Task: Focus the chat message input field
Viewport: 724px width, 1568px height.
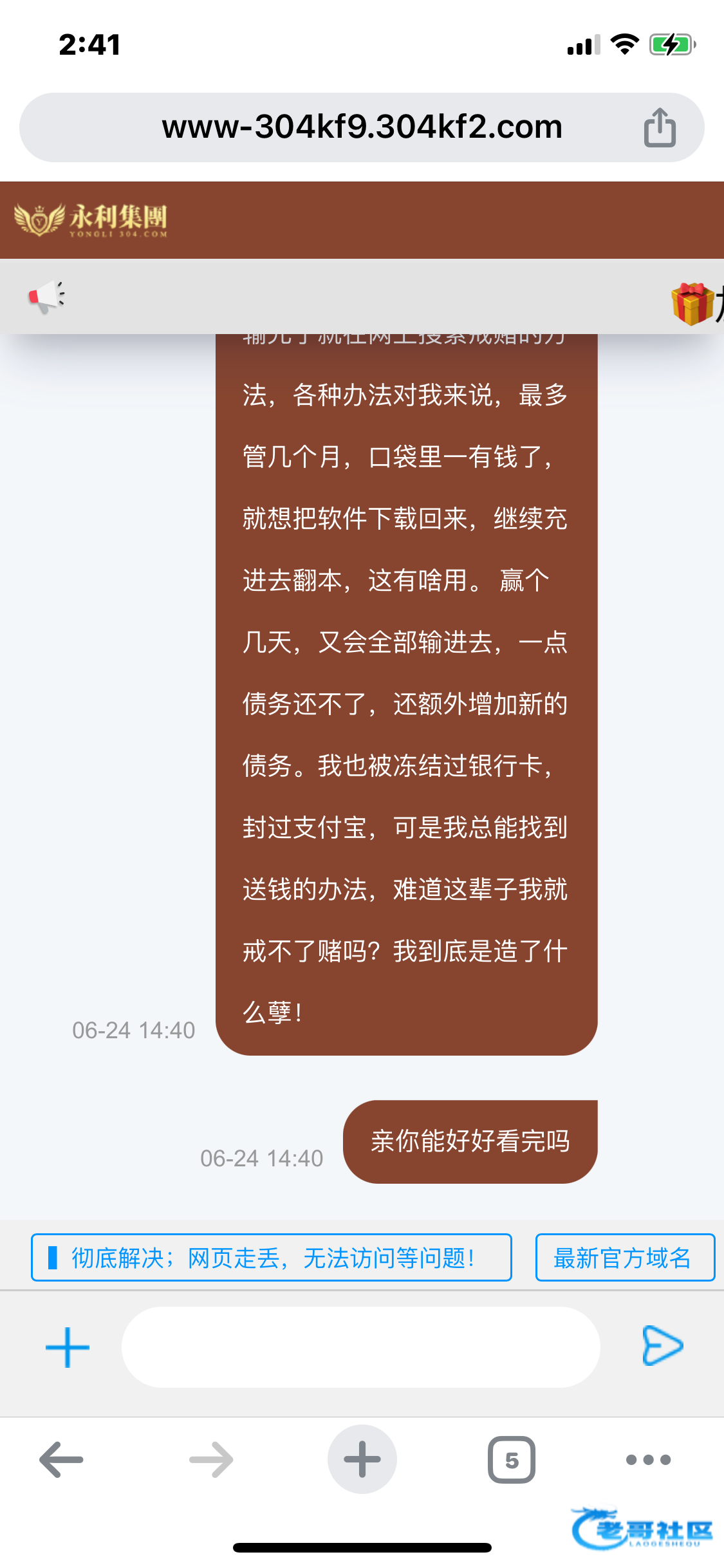Action: [x=360, y=1347]
